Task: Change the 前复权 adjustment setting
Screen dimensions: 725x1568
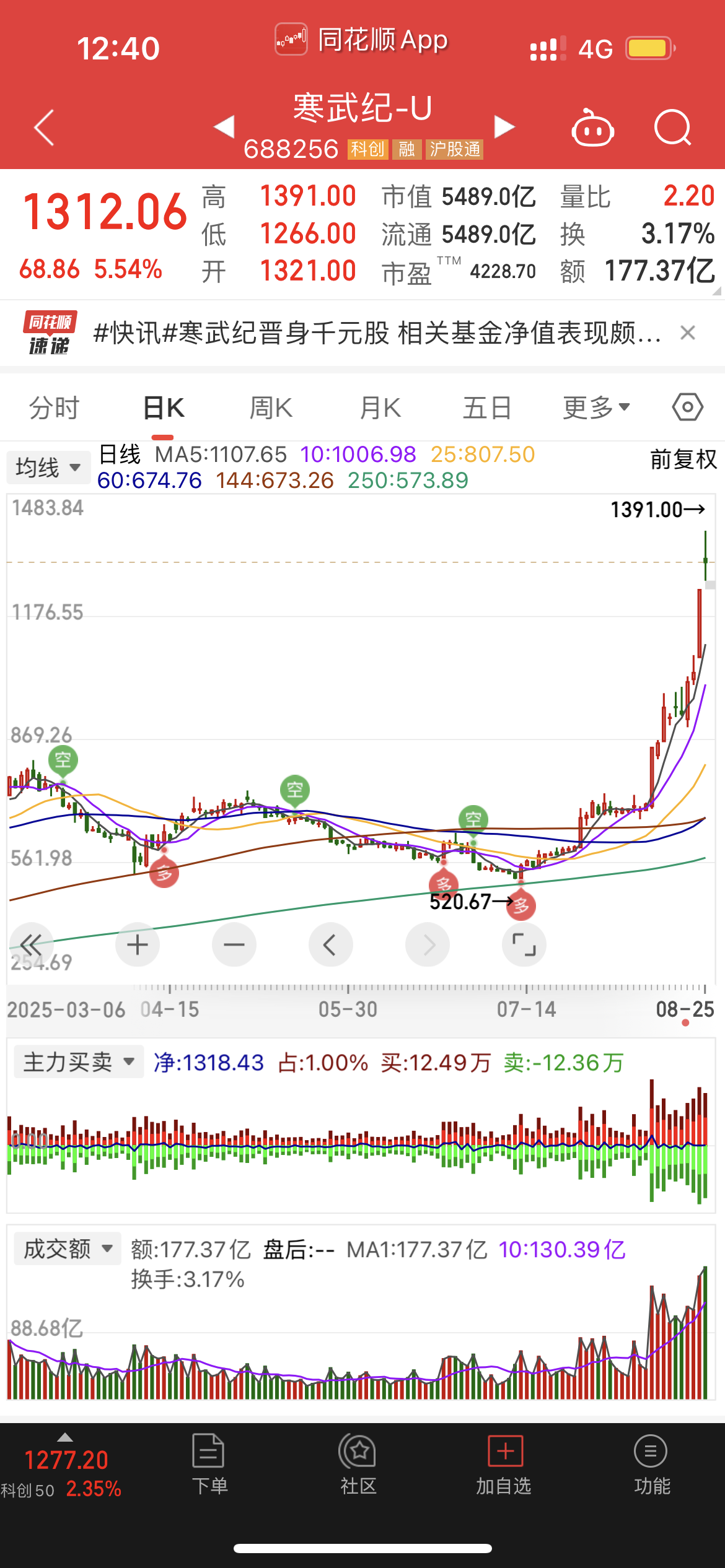Action: point(683,460)
